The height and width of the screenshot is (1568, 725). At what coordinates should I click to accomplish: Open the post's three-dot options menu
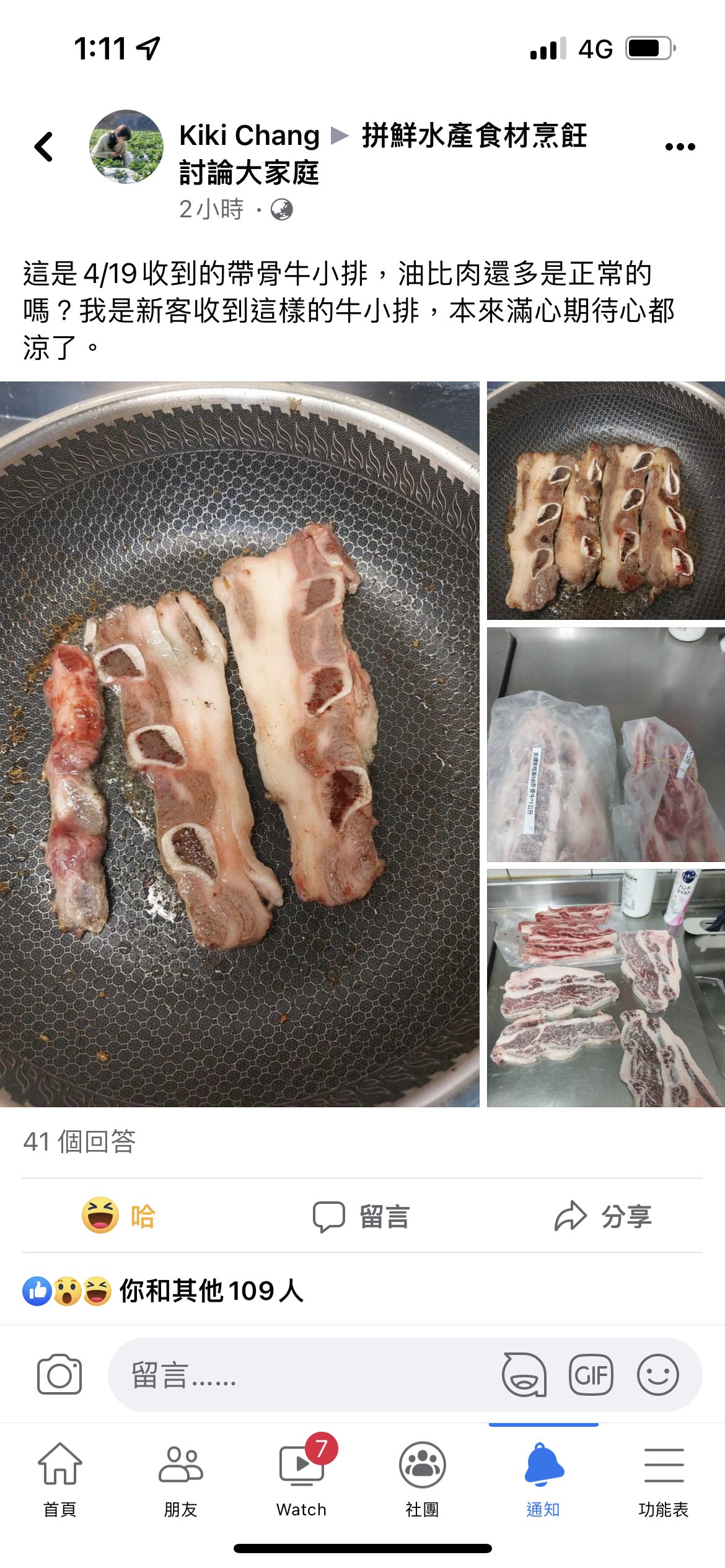tap(680, 147)
